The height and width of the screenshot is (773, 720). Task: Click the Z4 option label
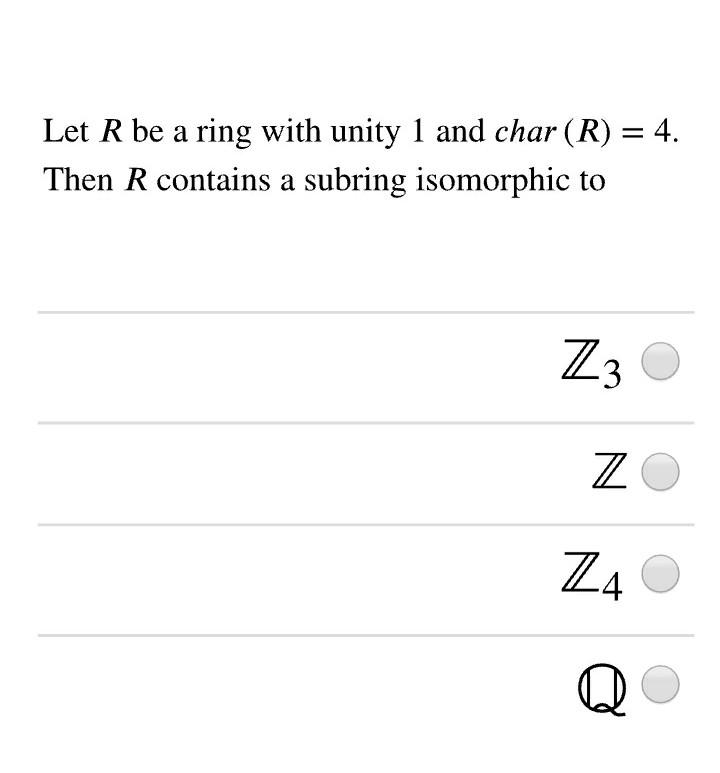point(590,575)
